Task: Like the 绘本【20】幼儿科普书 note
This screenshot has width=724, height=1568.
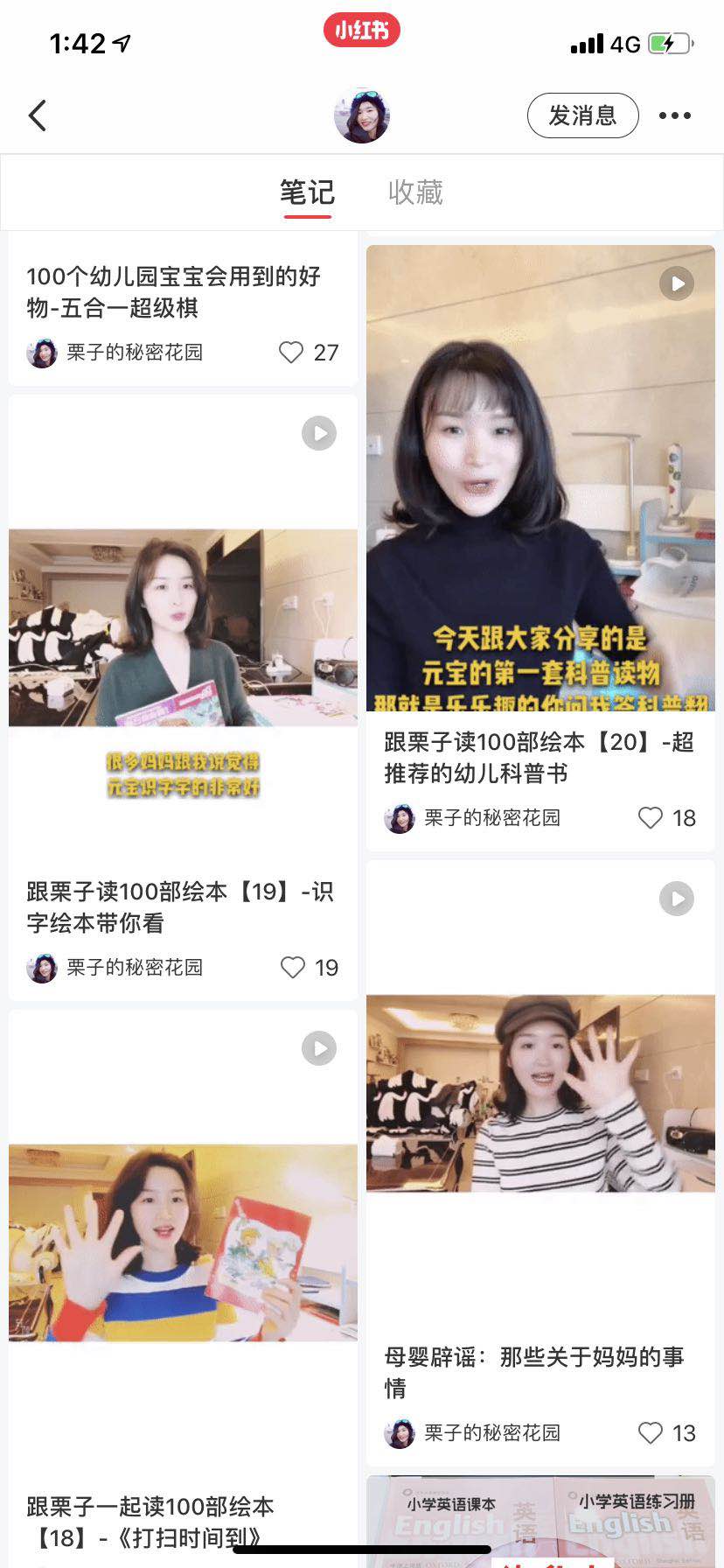Action: [651, 817]
